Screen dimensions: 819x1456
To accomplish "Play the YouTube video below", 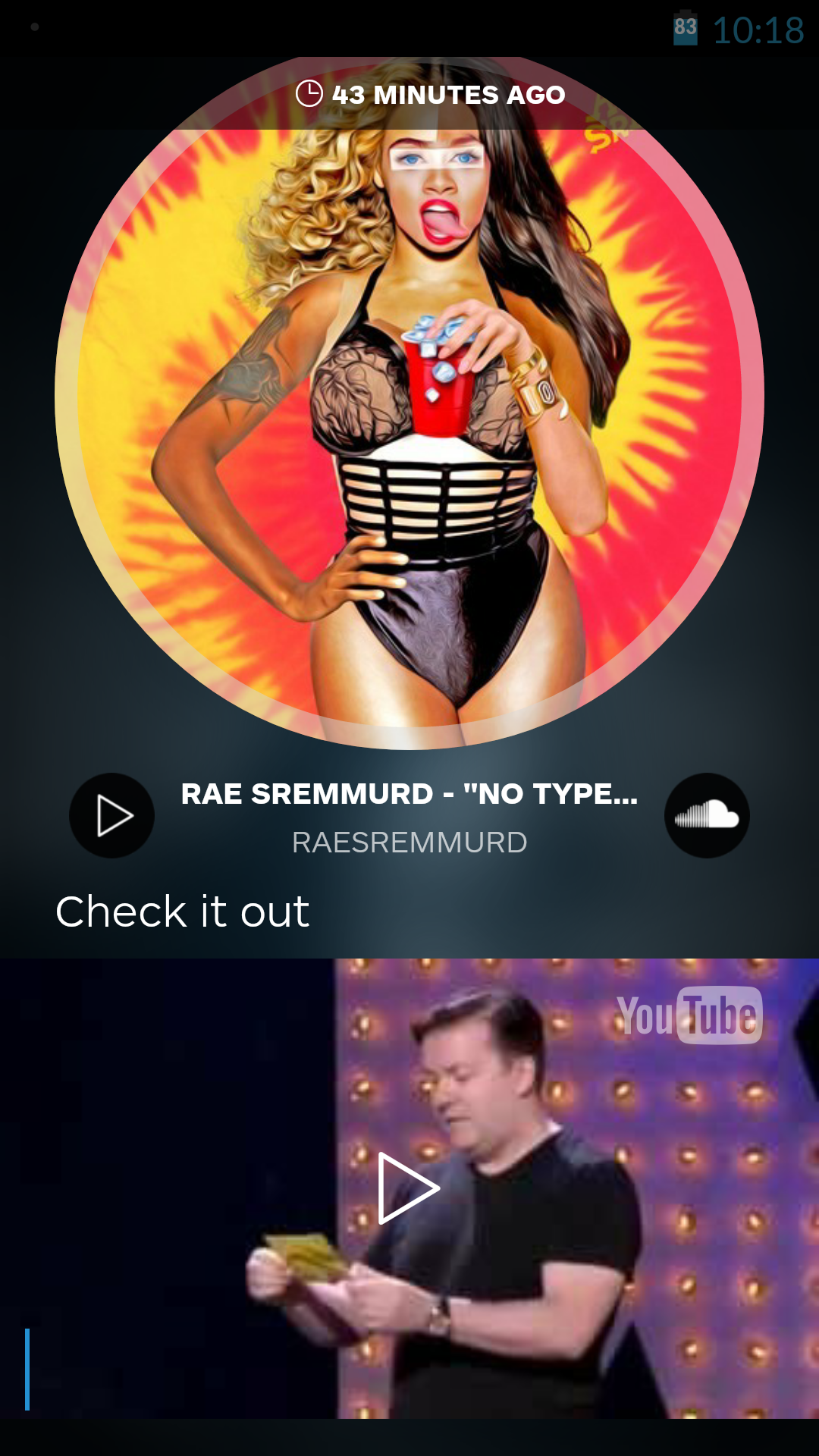I will pos(408,1188).
